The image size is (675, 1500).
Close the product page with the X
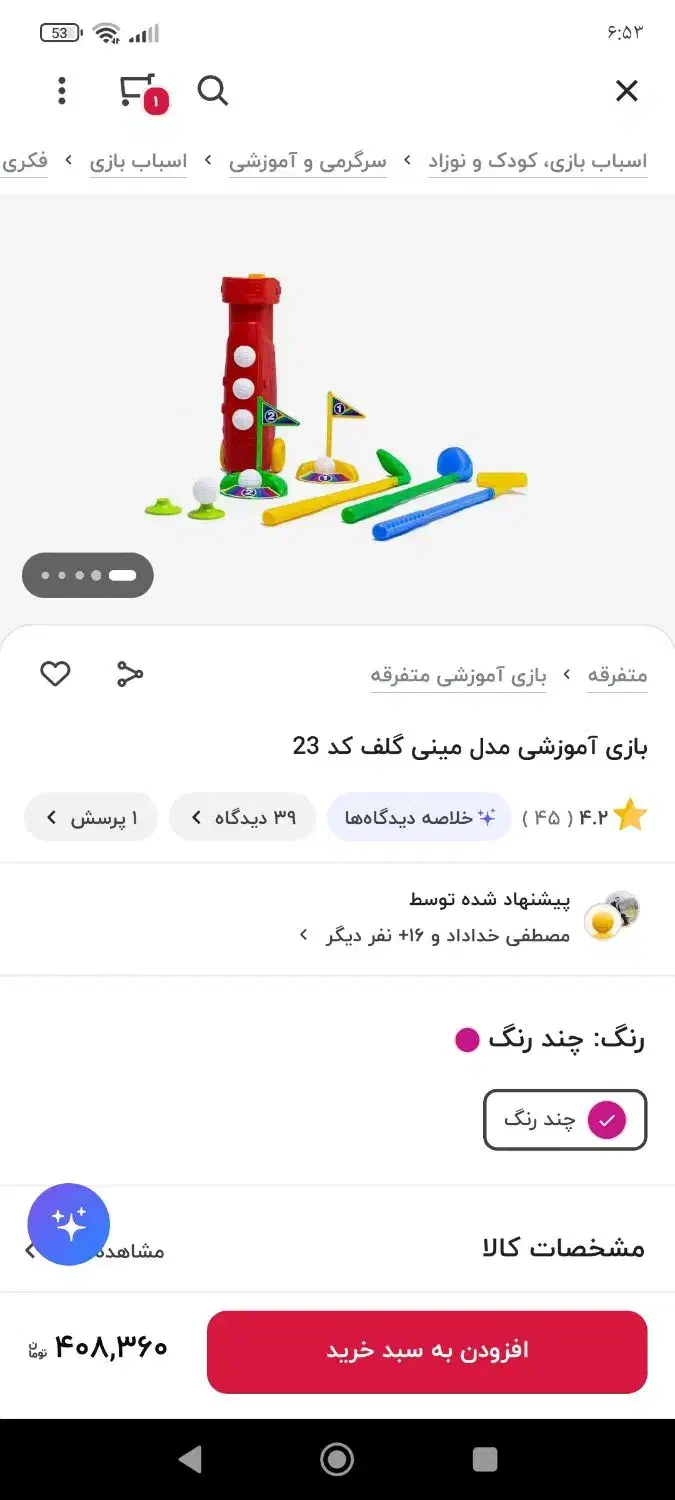[x=626, y=91]
